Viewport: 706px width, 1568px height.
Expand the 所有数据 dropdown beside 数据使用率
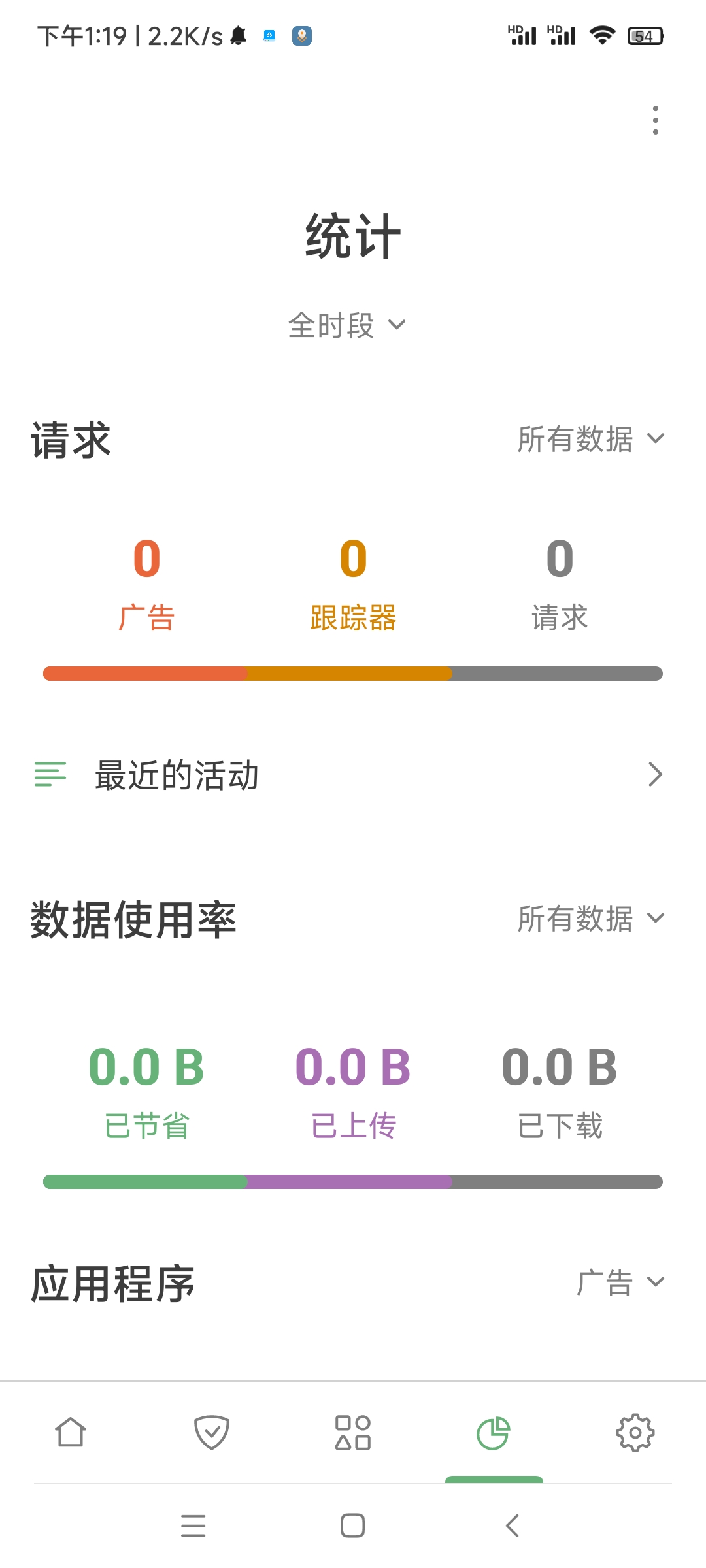point(590,918)
